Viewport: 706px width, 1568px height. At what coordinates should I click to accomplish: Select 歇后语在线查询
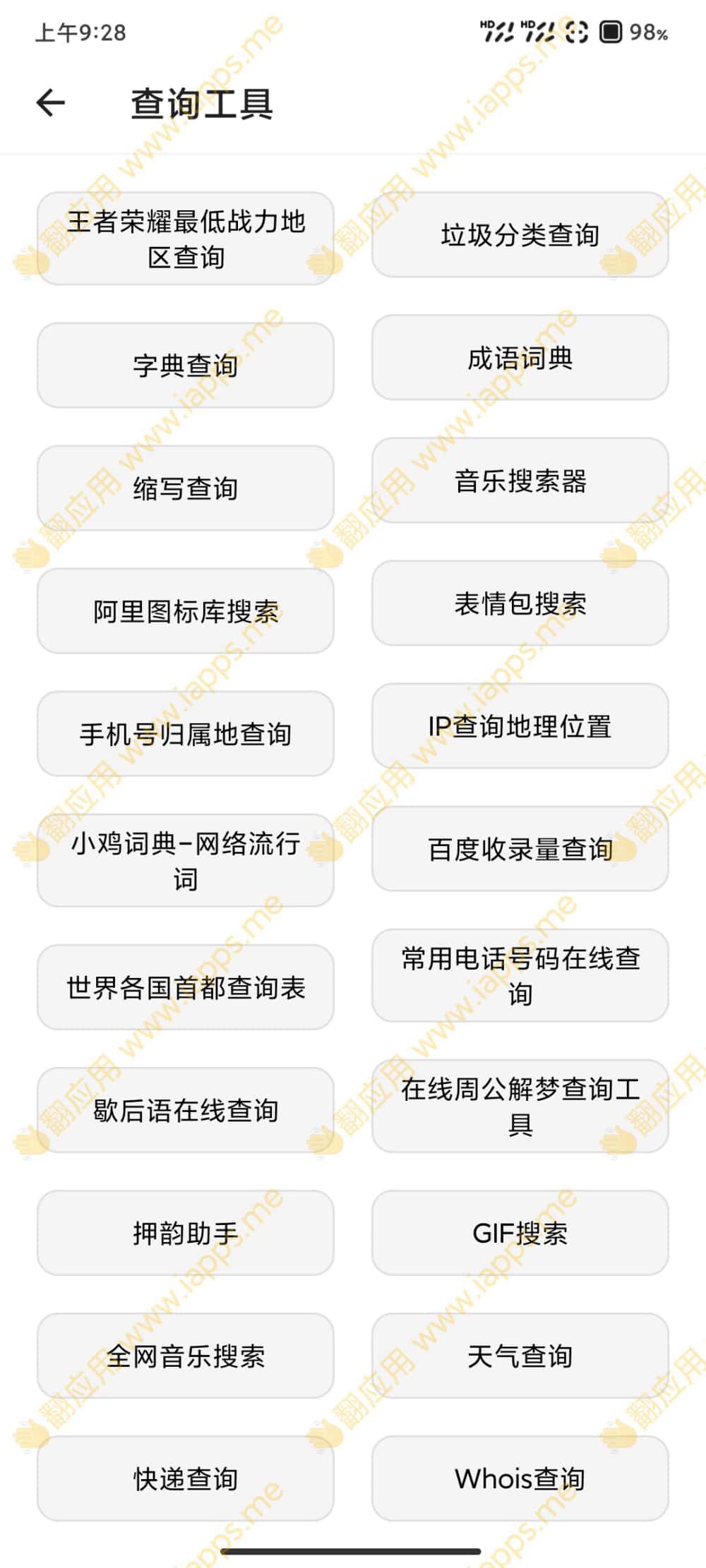(x=185, y=1110)
